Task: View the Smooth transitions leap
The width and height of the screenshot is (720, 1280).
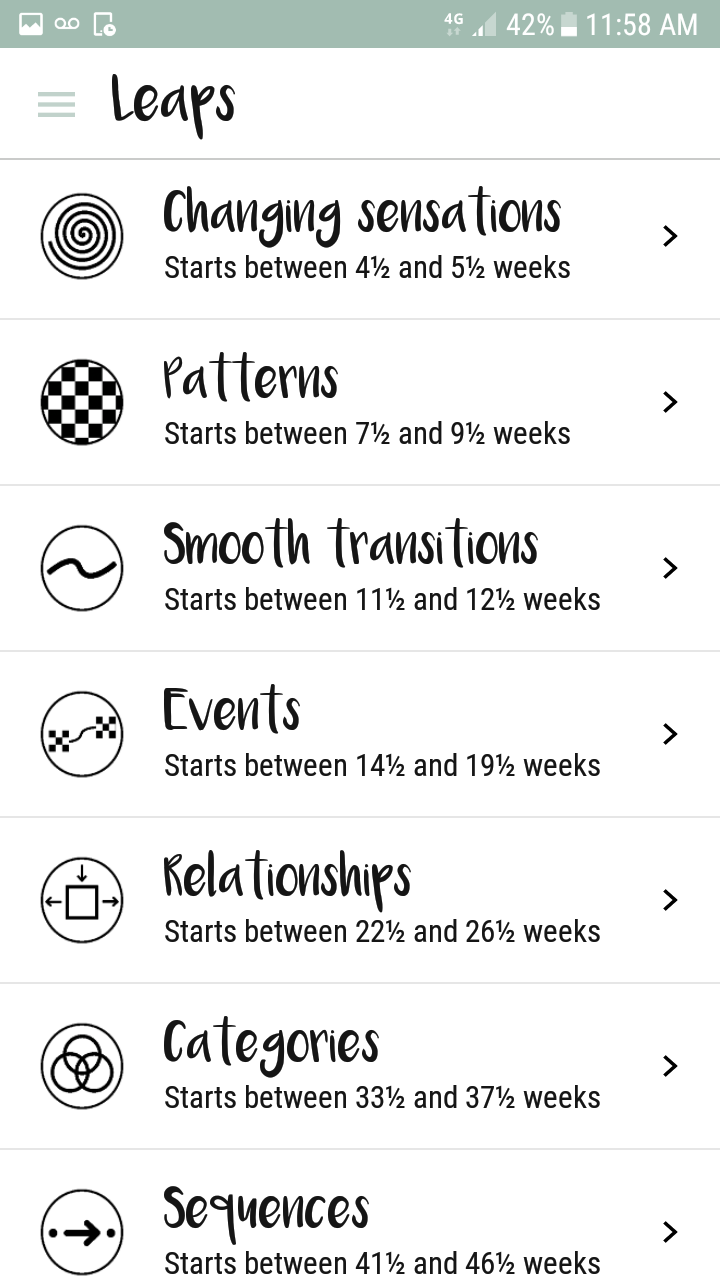Action: point(360,568)
